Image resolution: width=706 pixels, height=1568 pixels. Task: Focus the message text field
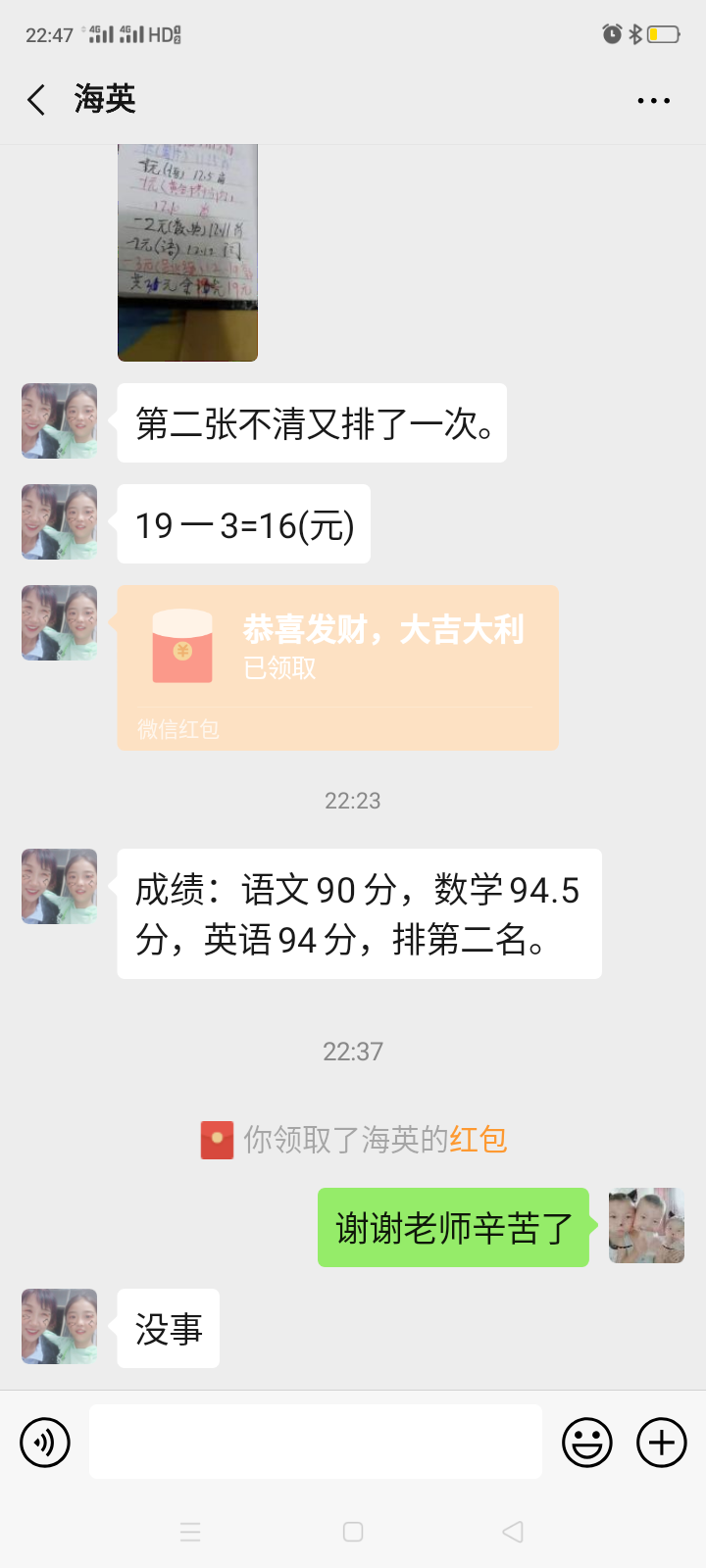(315, 1442)
